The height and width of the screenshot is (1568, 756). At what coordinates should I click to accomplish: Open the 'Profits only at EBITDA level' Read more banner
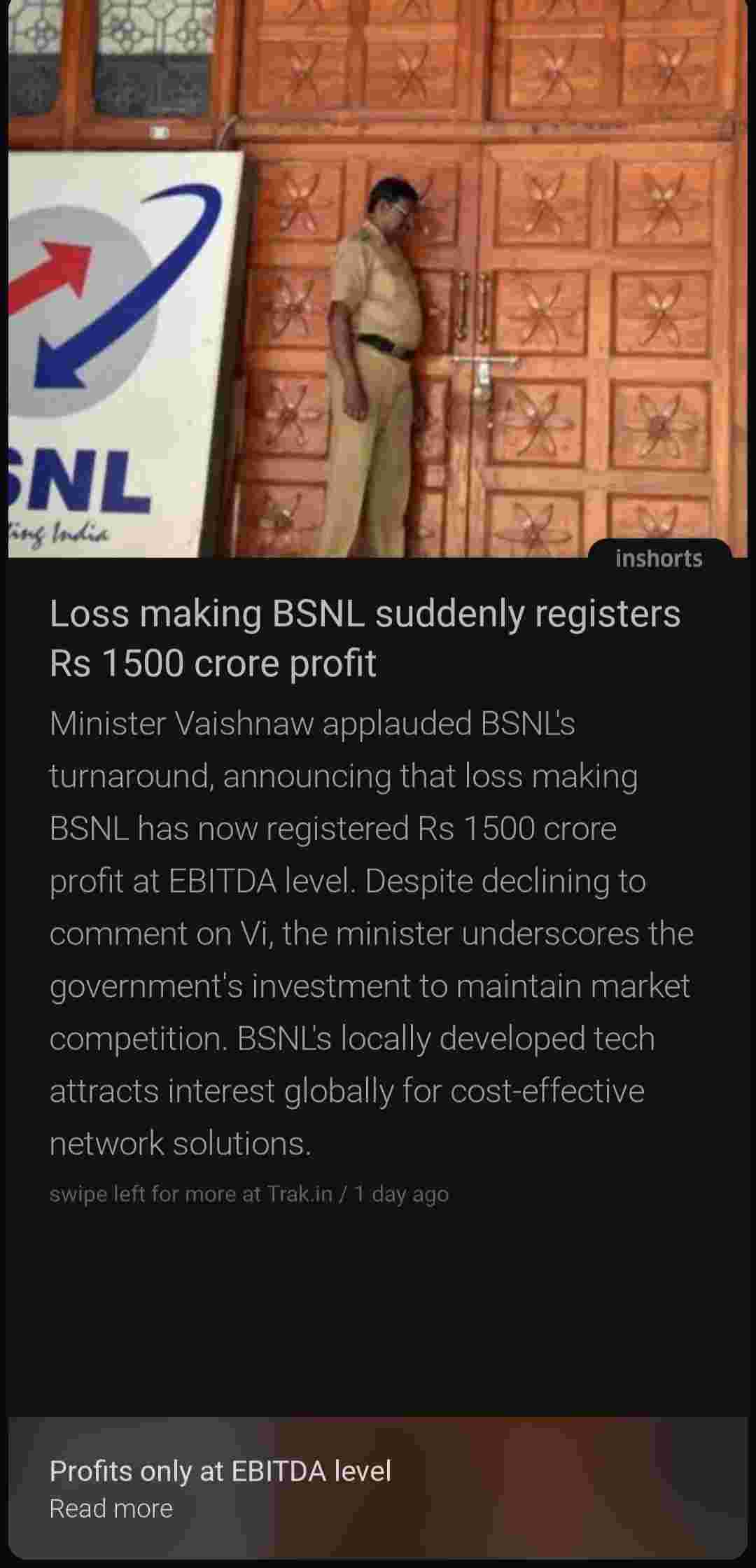378,1488
